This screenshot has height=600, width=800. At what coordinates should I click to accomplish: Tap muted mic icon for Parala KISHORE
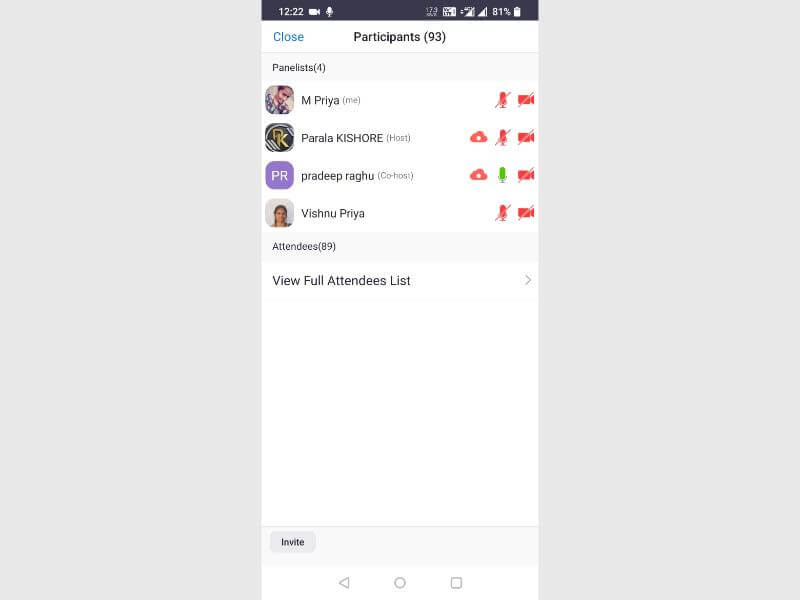(502, 138)
